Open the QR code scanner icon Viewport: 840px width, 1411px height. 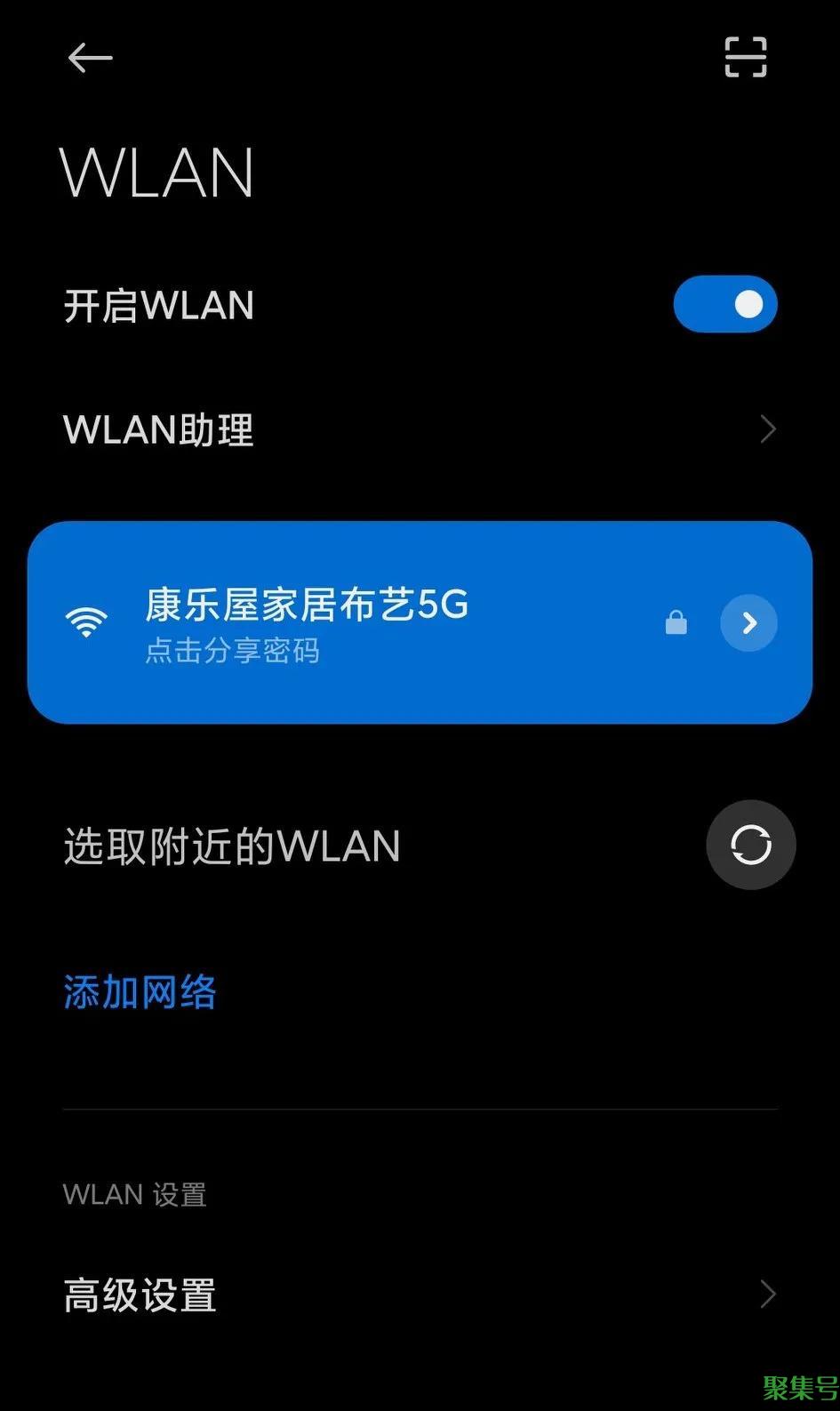tap(745, 58)
